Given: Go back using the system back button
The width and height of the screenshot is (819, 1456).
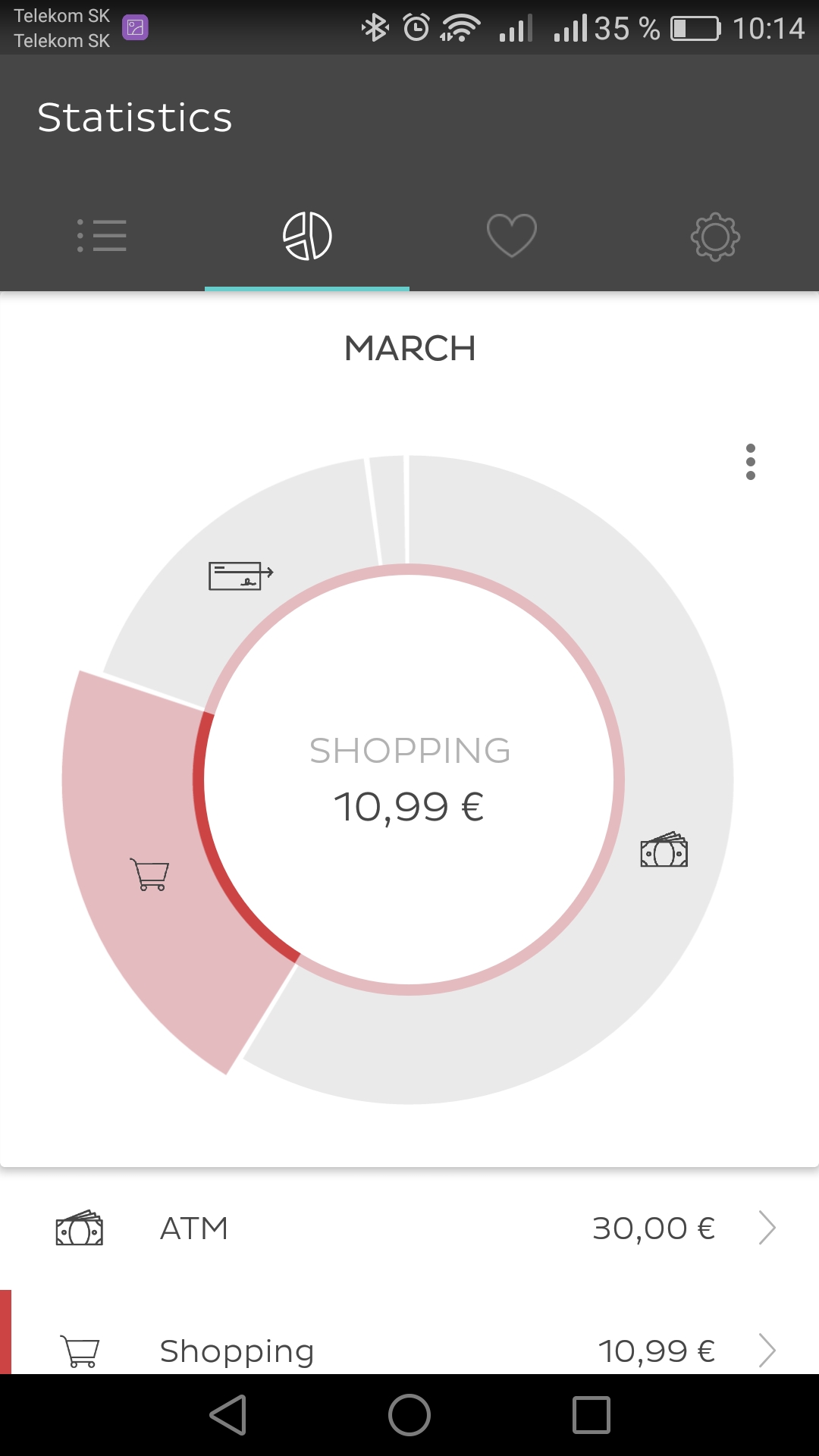Looking at the screenshot, I should pyautogui.click(x=228, y=1415).
